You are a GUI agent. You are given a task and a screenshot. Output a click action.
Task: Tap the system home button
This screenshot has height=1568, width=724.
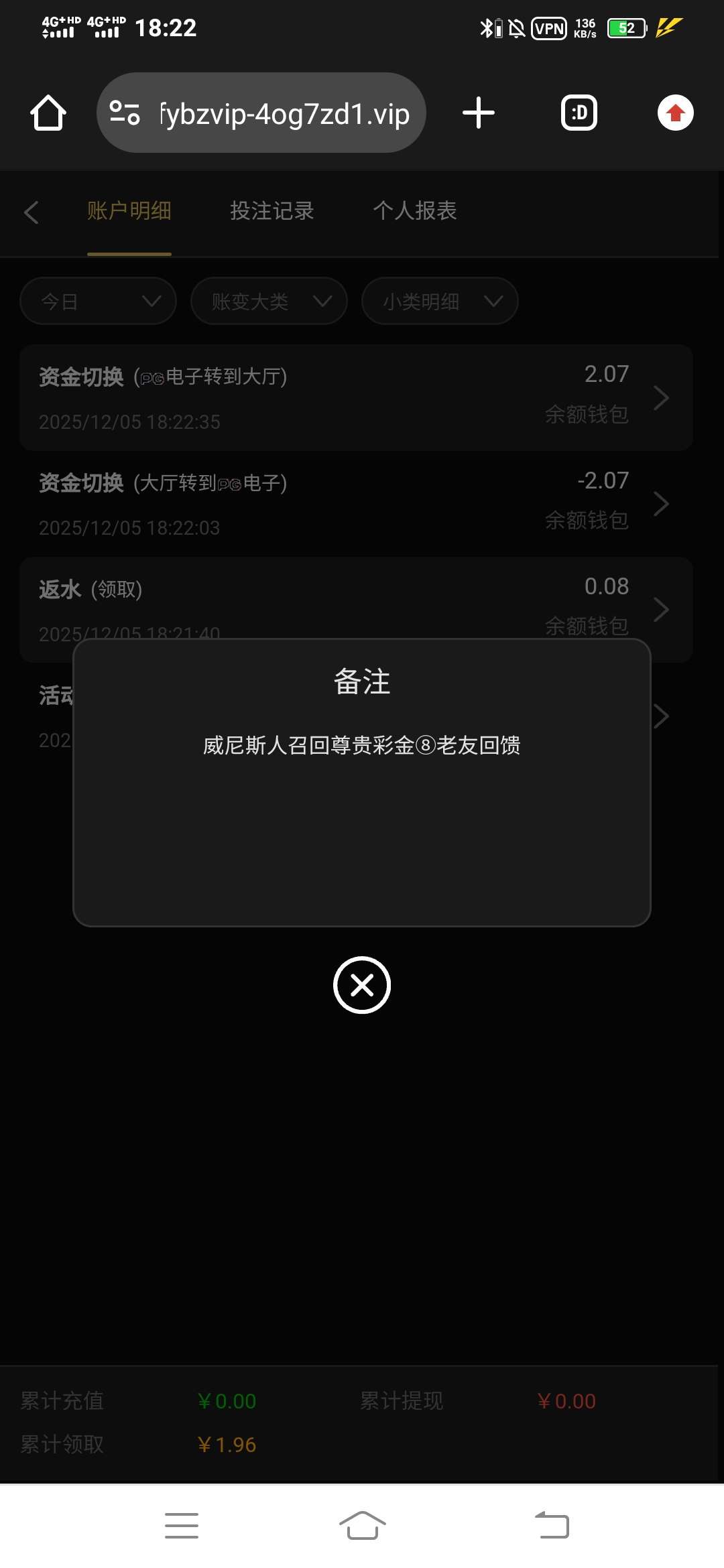(x=362, y=1526)
